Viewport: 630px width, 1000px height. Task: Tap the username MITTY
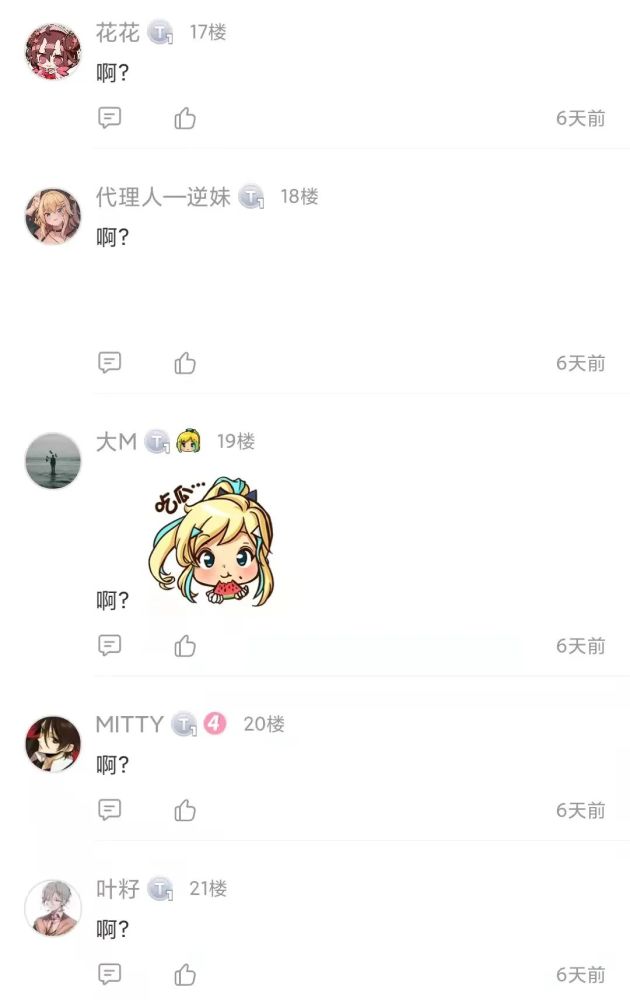(129, 724)
